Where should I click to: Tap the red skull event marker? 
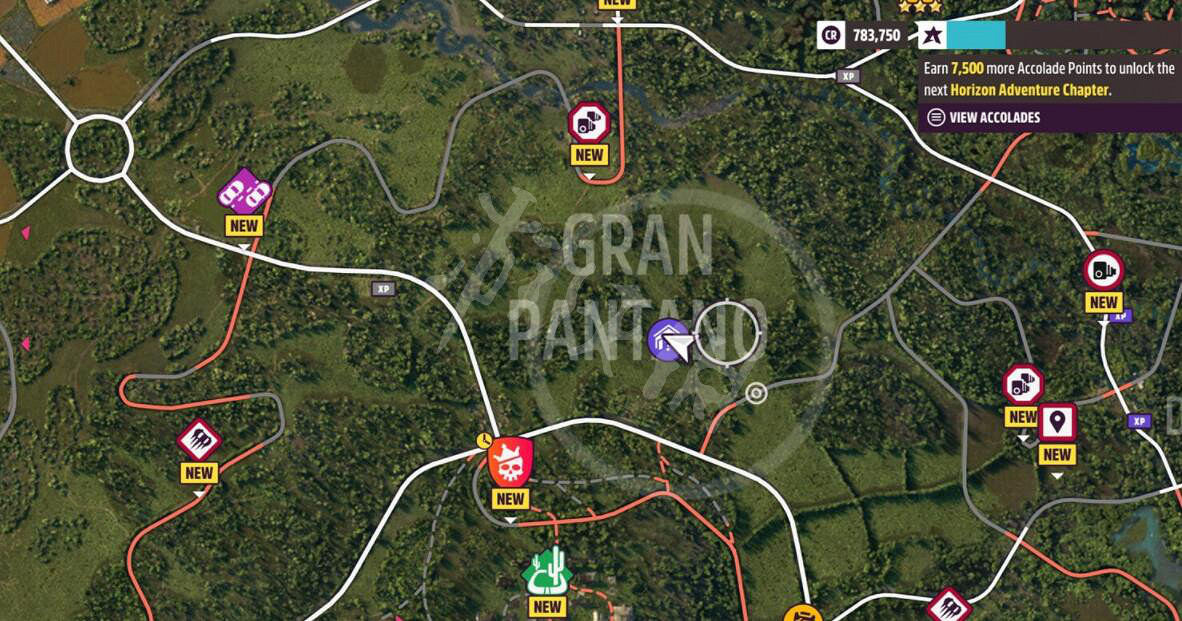tap(510, 462)
